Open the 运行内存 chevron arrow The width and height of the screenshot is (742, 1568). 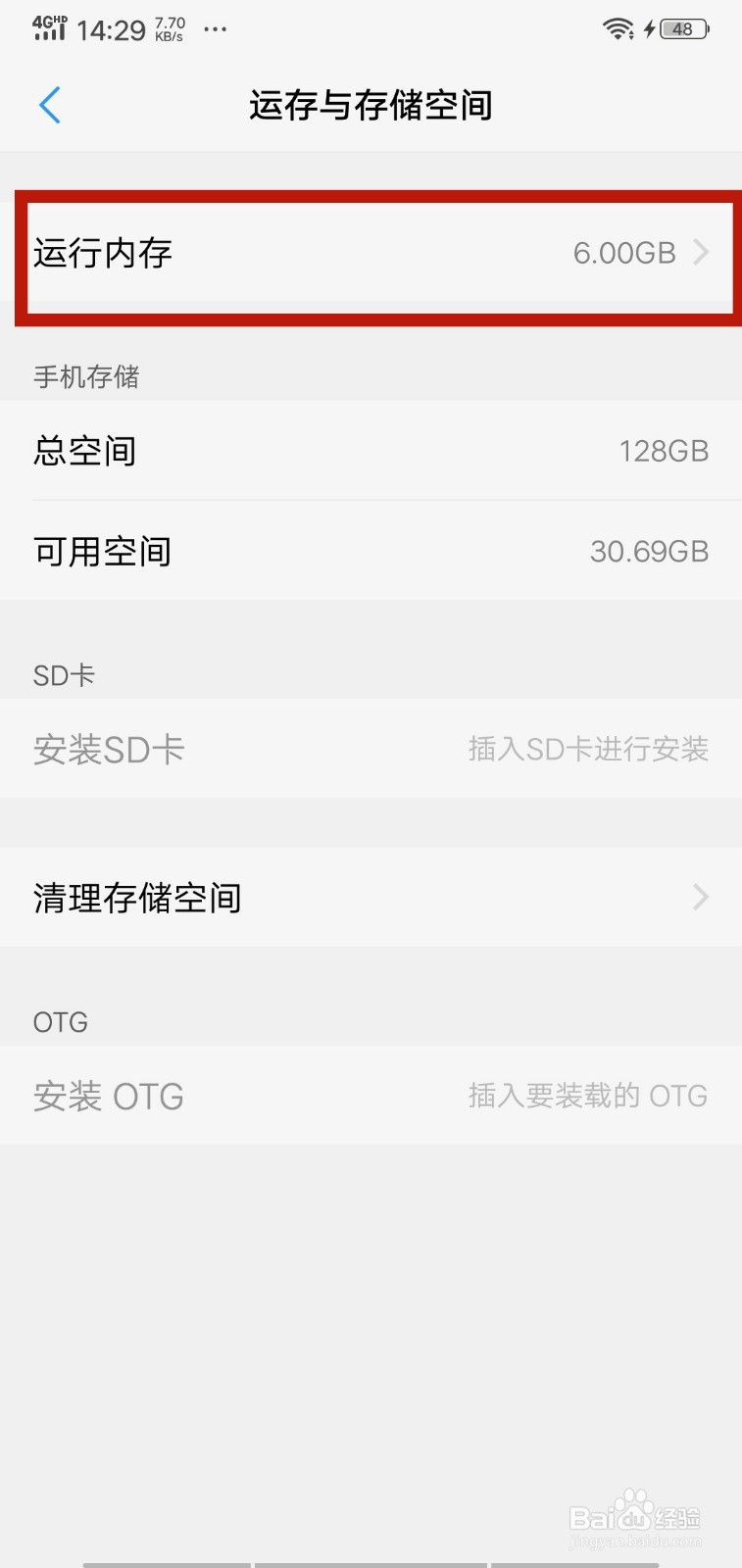(700, 253)
